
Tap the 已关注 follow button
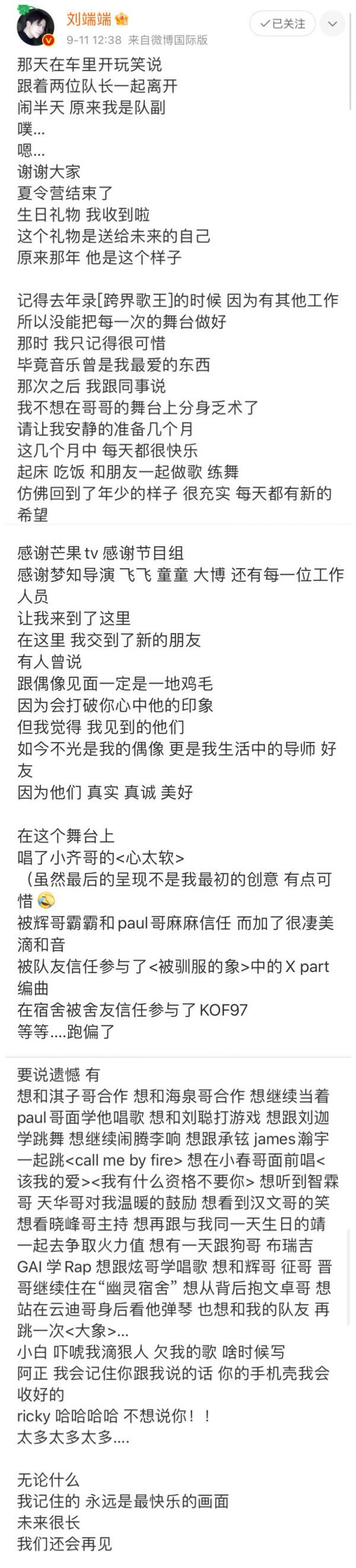[x=282, y=24]
